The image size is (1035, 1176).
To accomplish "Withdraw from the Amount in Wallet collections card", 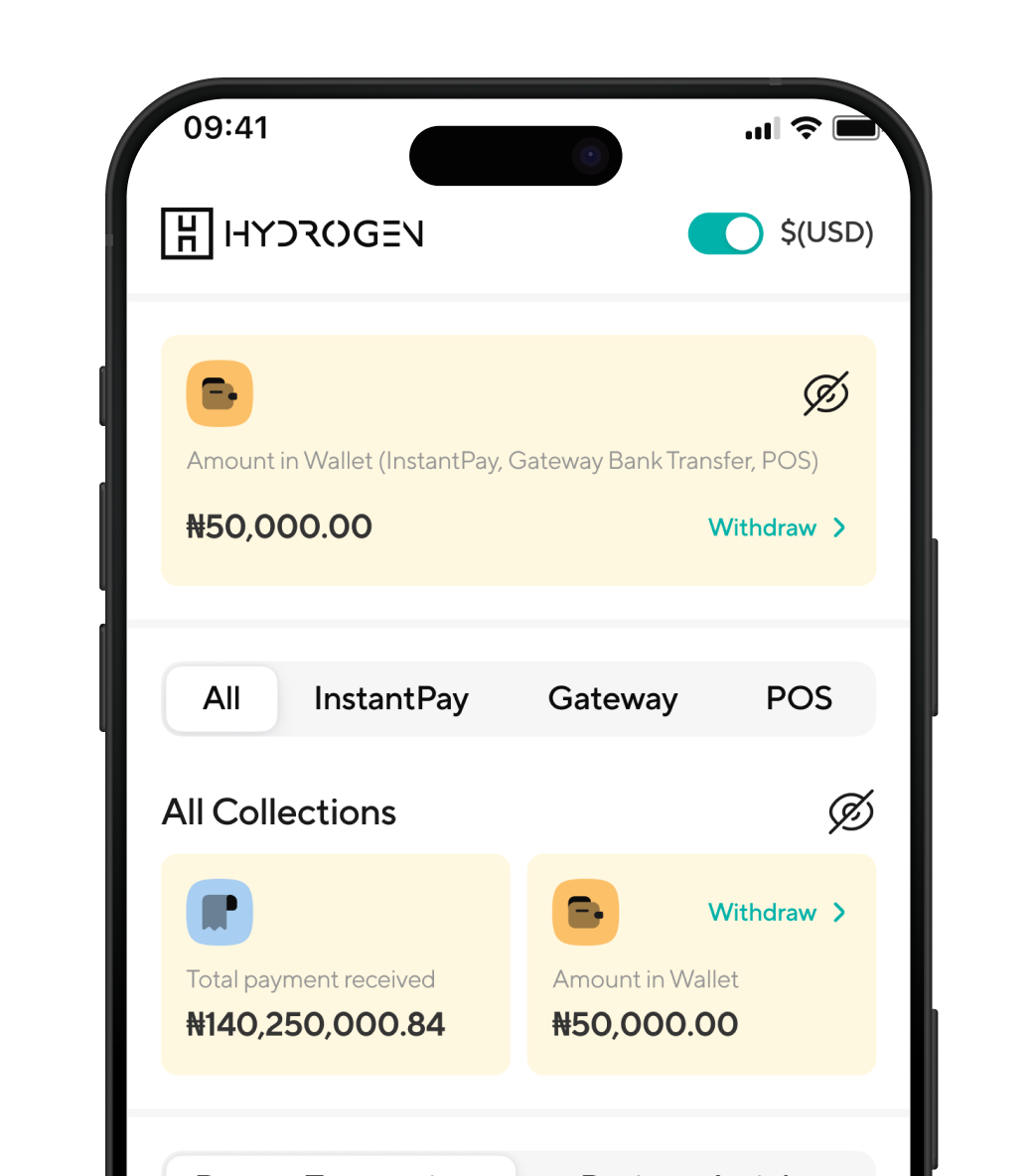I will pos(776,912).
